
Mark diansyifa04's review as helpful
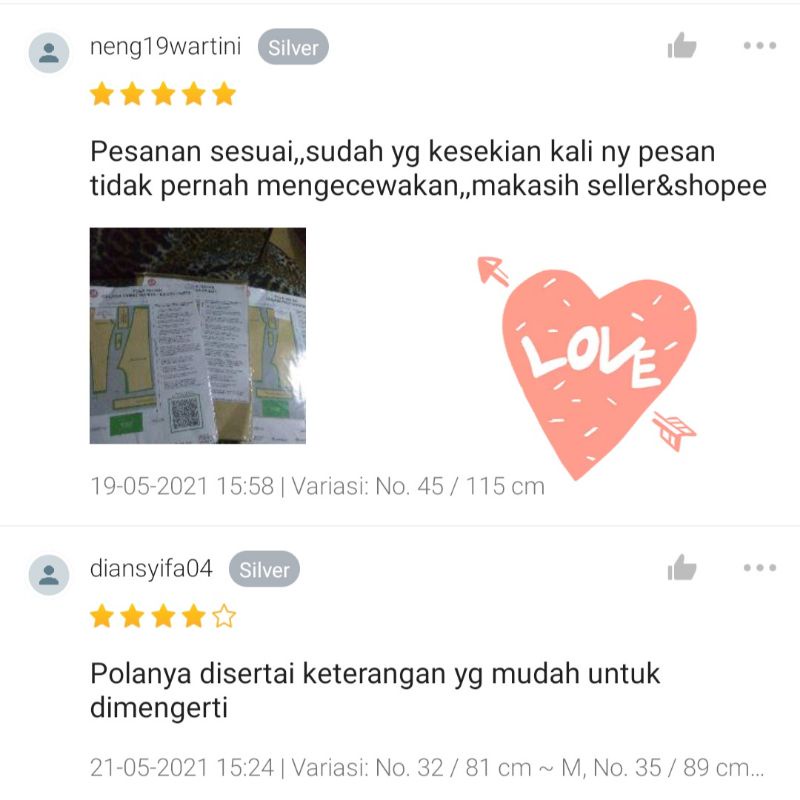tap(682, 569)
